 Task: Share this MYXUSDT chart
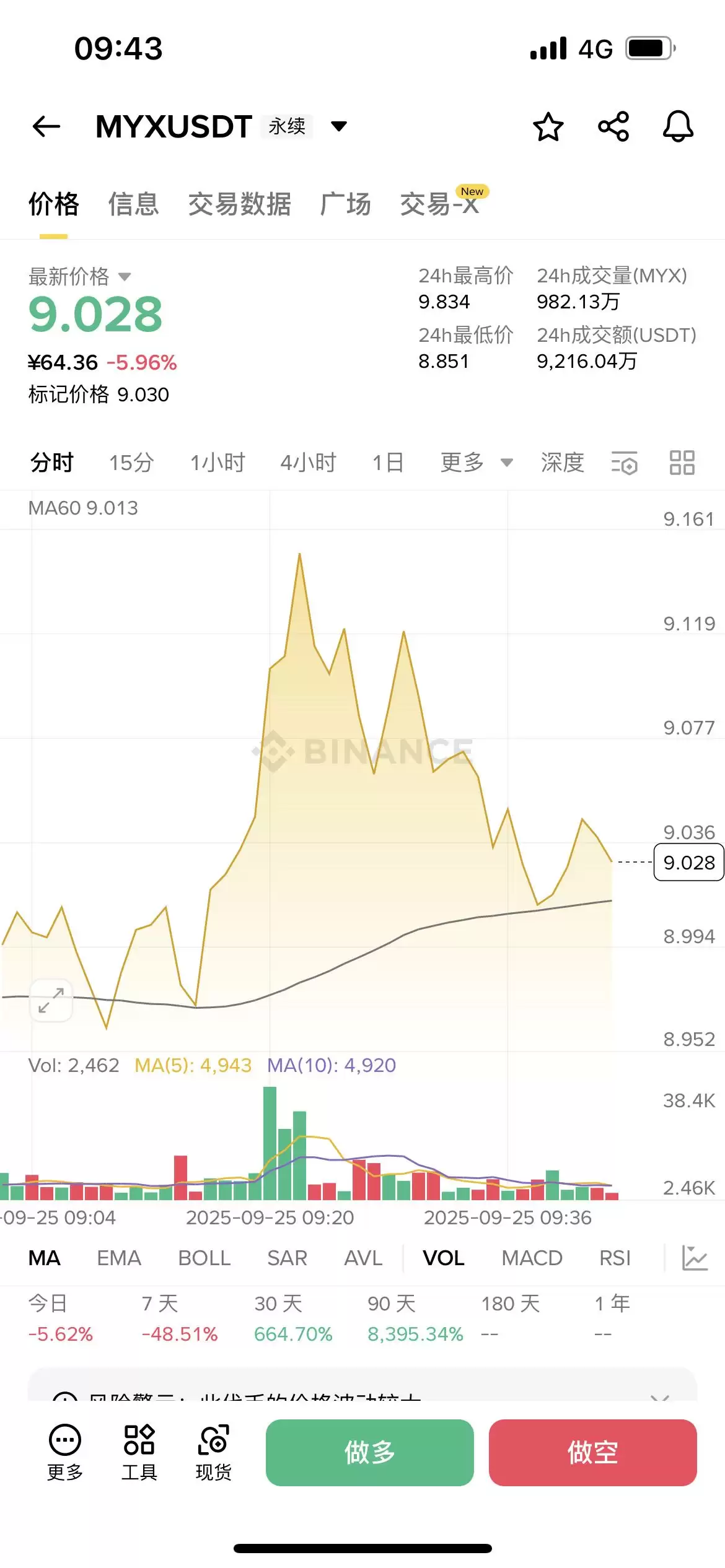(613, 126)
